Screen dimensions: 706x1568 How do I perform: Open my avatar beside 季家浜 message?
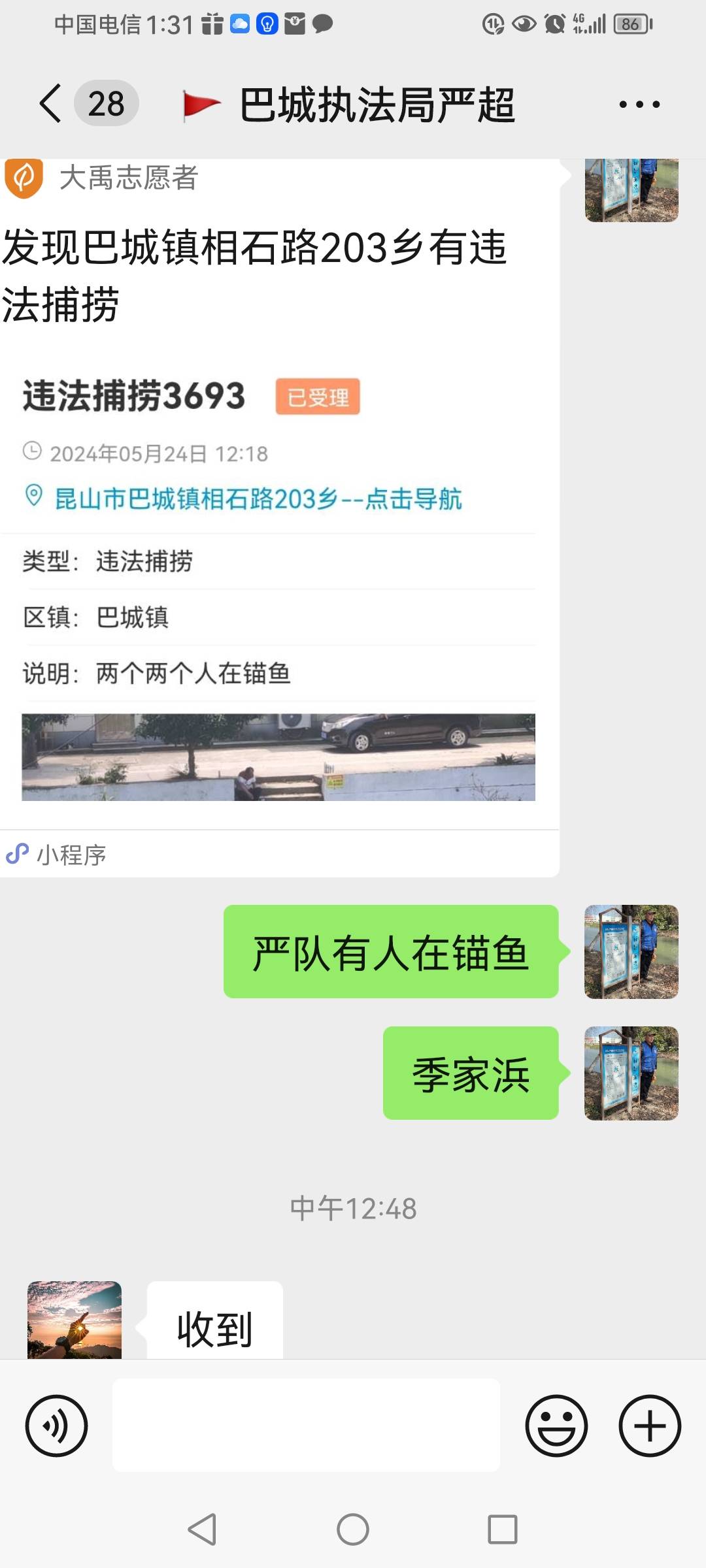click(x=631, y=1073)
